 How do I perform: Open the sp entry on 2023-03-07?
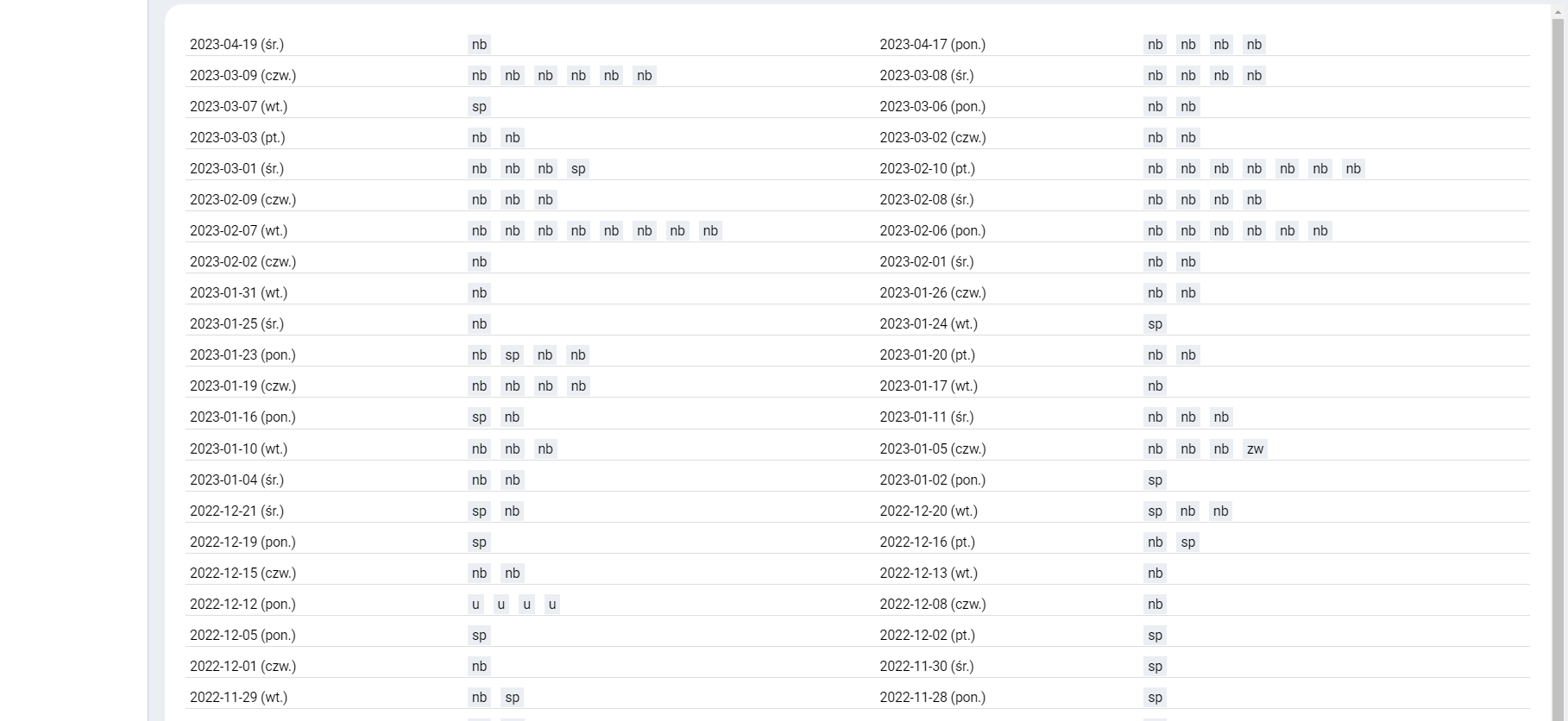[x=479, y=106]
